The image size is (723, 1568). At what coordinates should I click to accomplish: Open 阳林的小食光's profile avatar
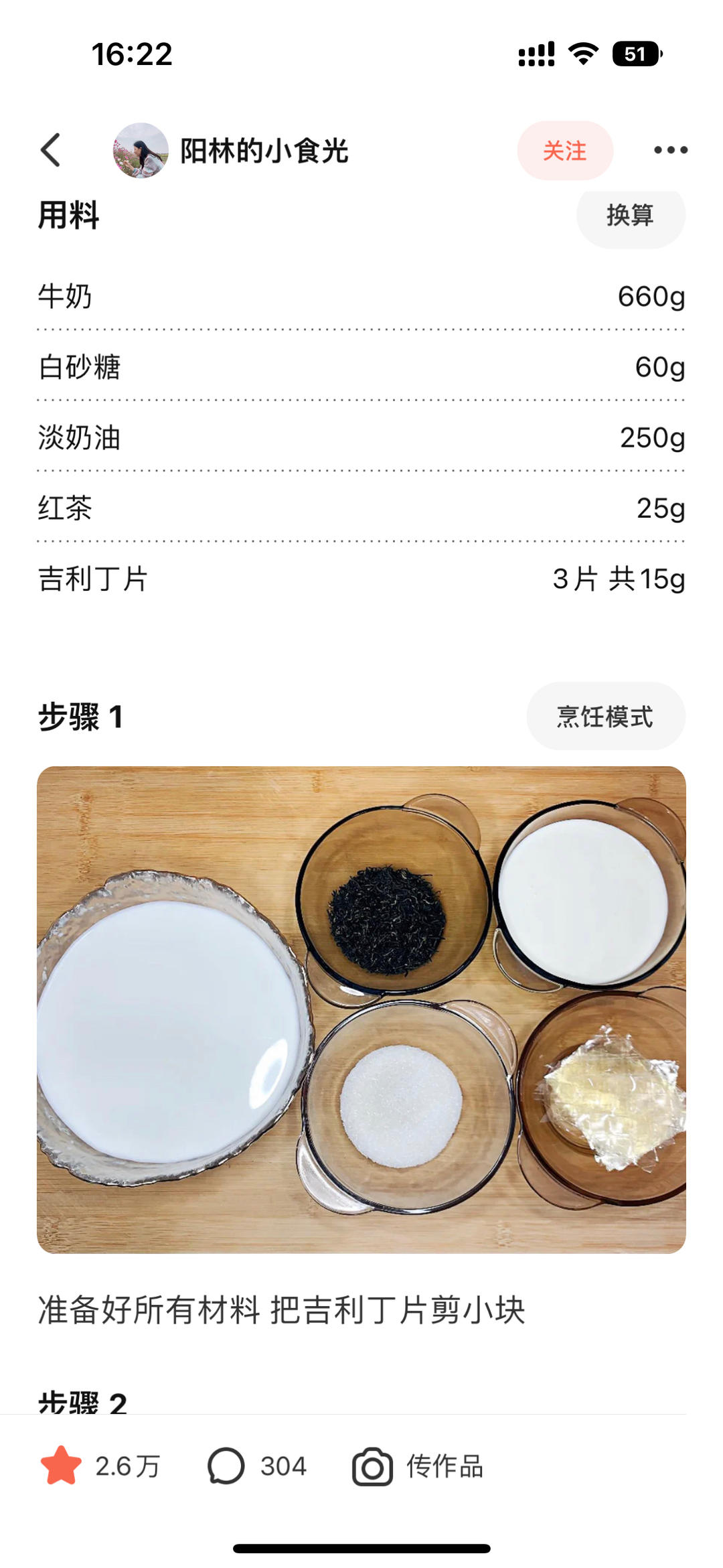point(140,150)
